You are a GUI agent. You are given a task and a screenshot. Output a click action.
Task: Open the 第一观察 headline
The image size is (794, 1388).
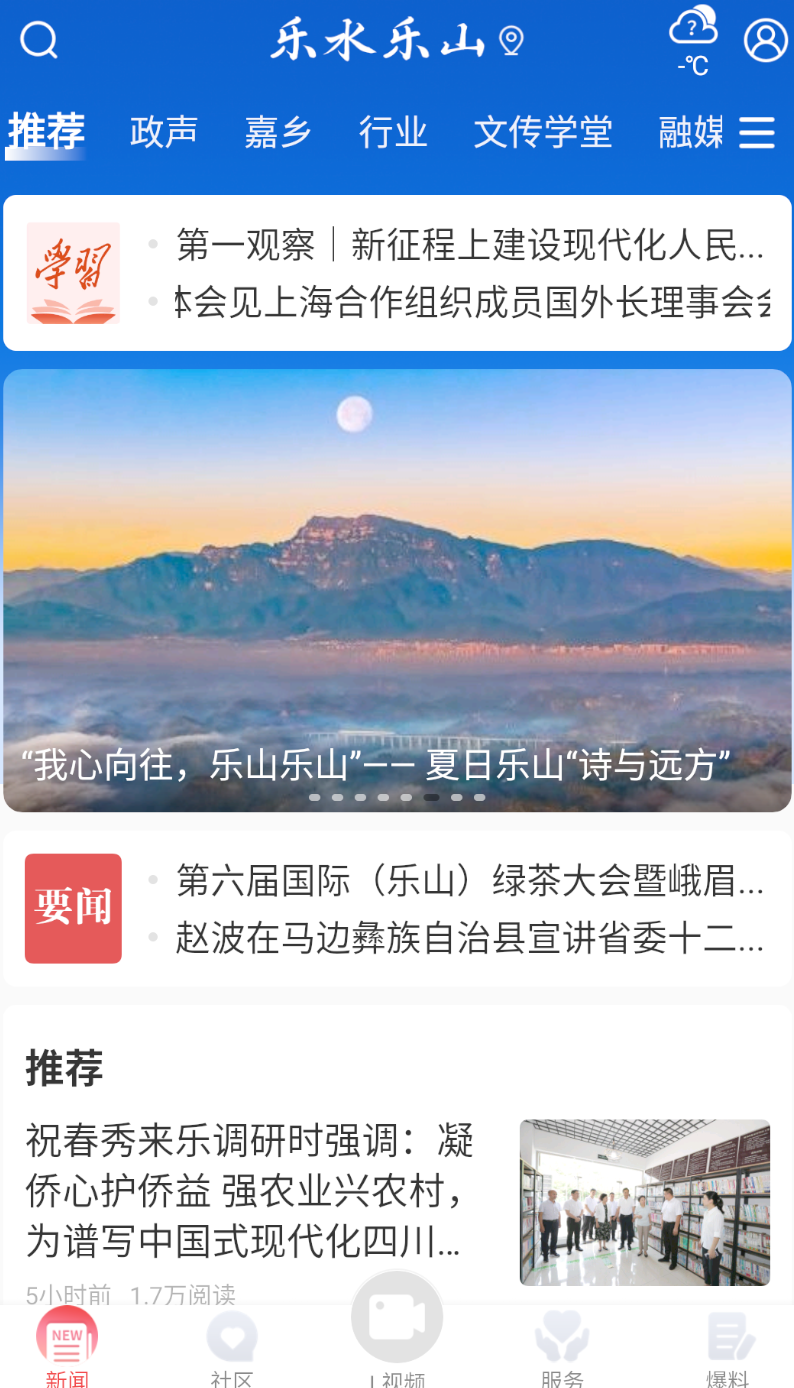click(x=470, y=245)
